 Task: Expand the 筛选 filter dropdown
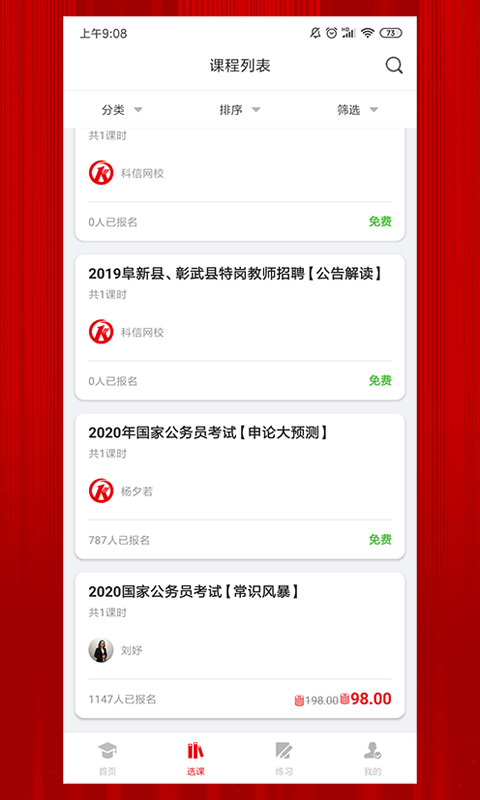pyautogui.click(x=358, y=110)
